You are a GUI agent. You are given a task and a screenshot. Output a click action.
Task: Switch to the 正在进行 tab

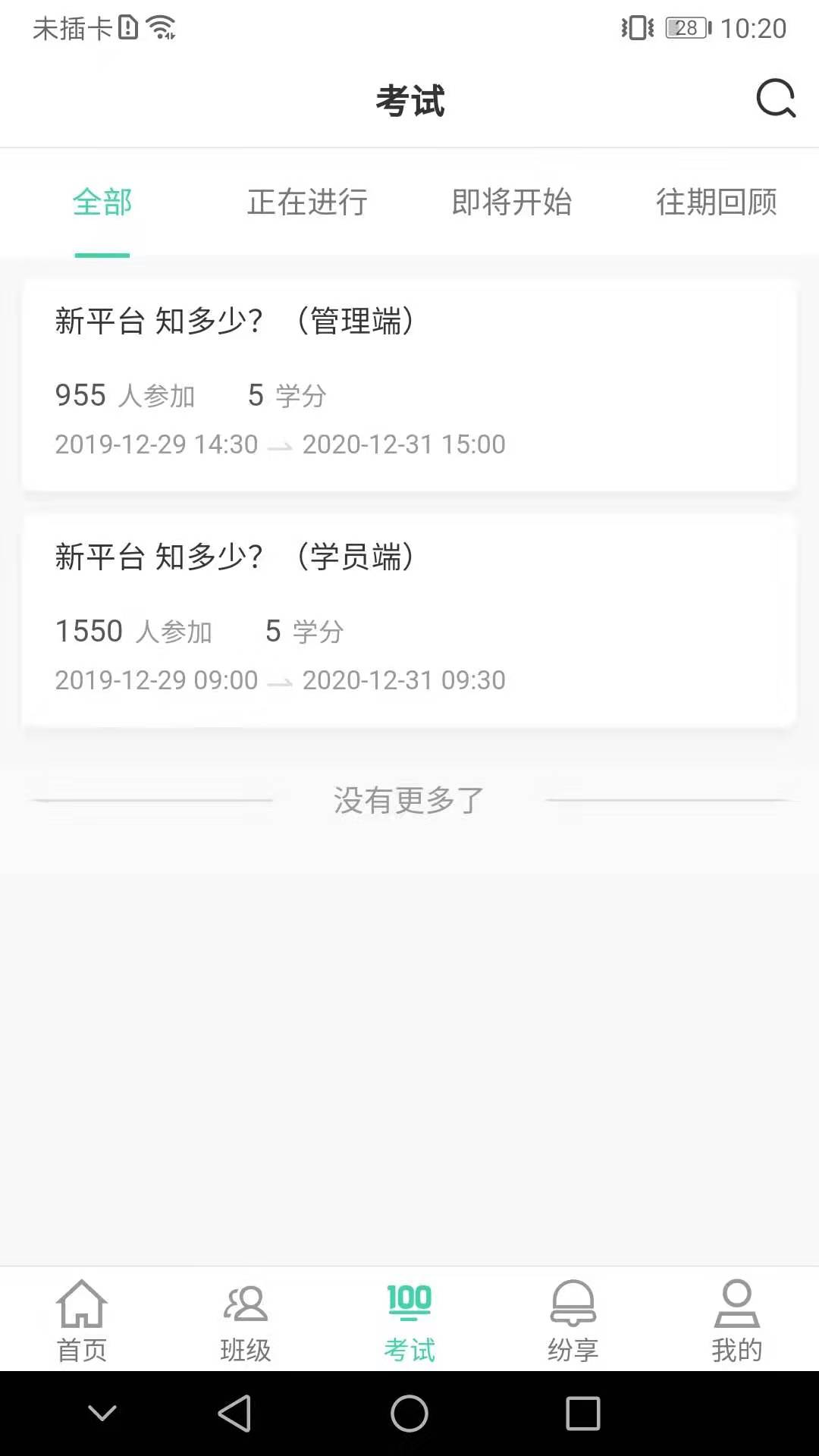coord(306,203)
